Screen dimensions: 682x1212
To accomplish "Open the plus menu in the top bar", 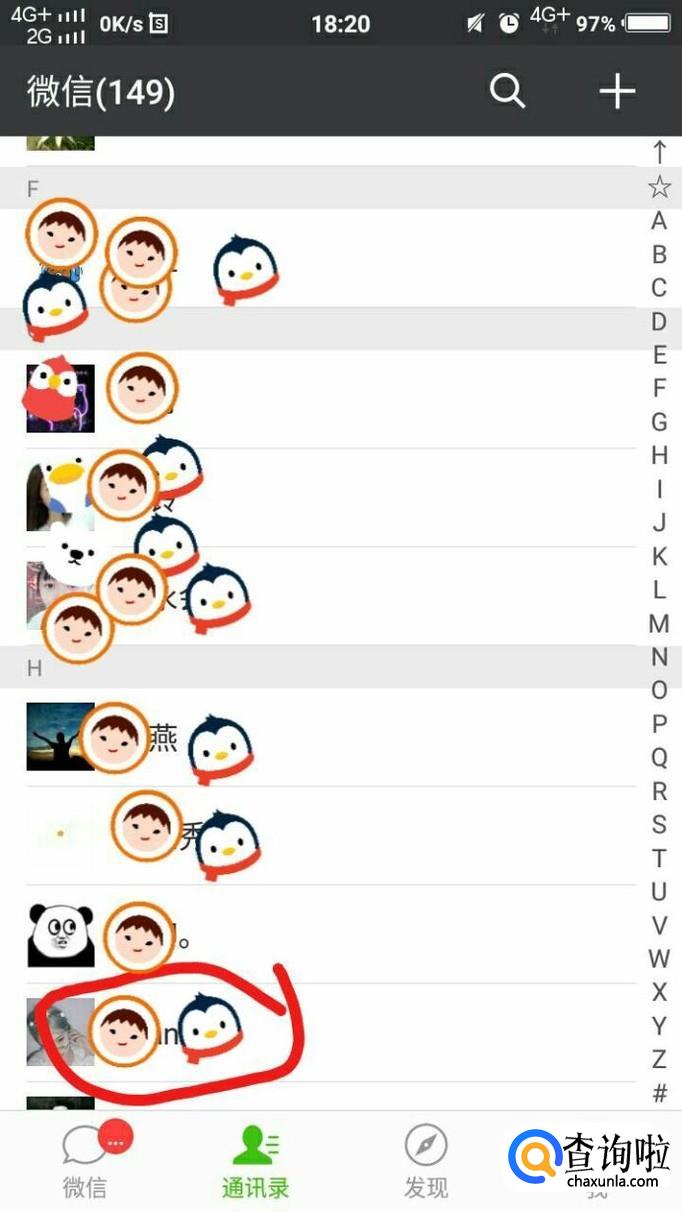I will pyautogui.click(x=617, y=91).
